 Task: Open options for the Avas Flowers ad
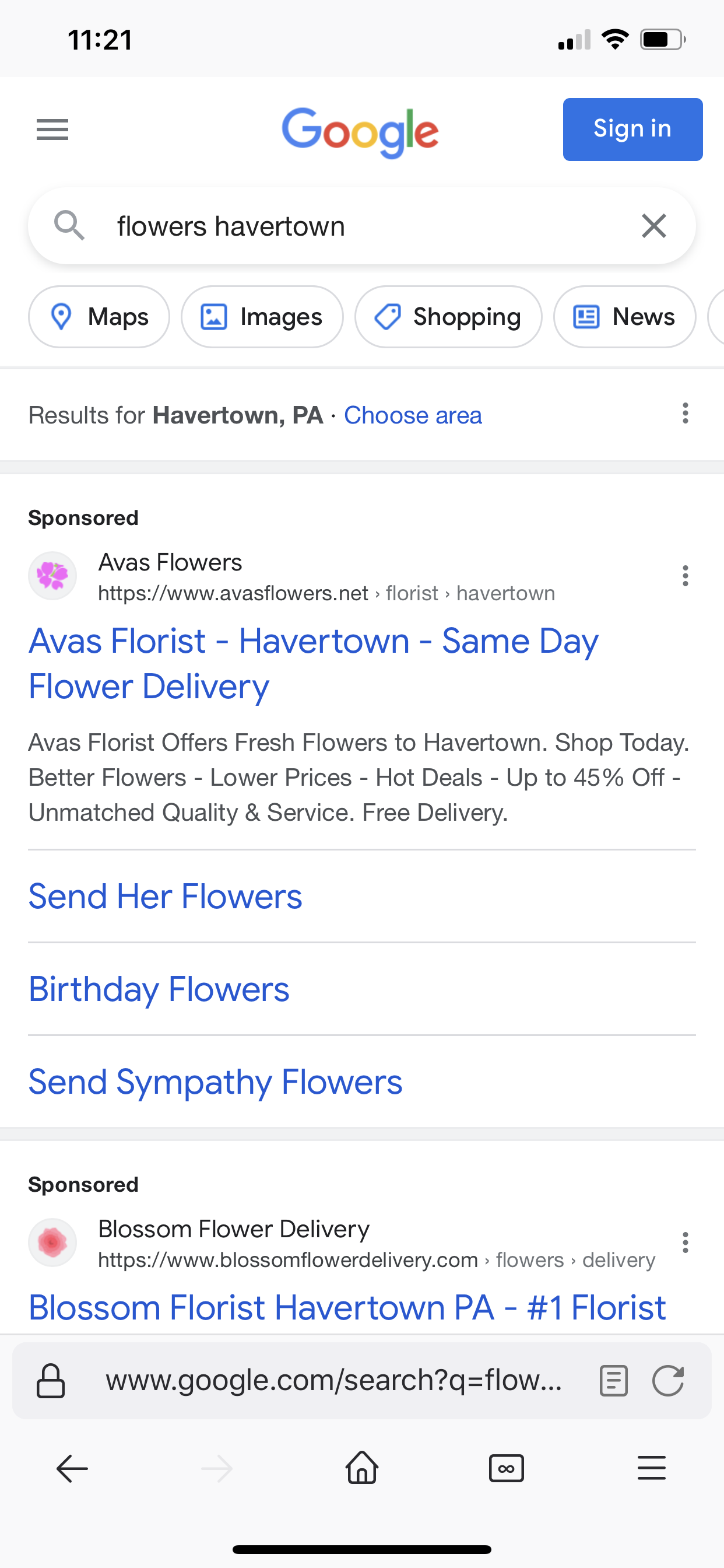(x=684, y=574)
